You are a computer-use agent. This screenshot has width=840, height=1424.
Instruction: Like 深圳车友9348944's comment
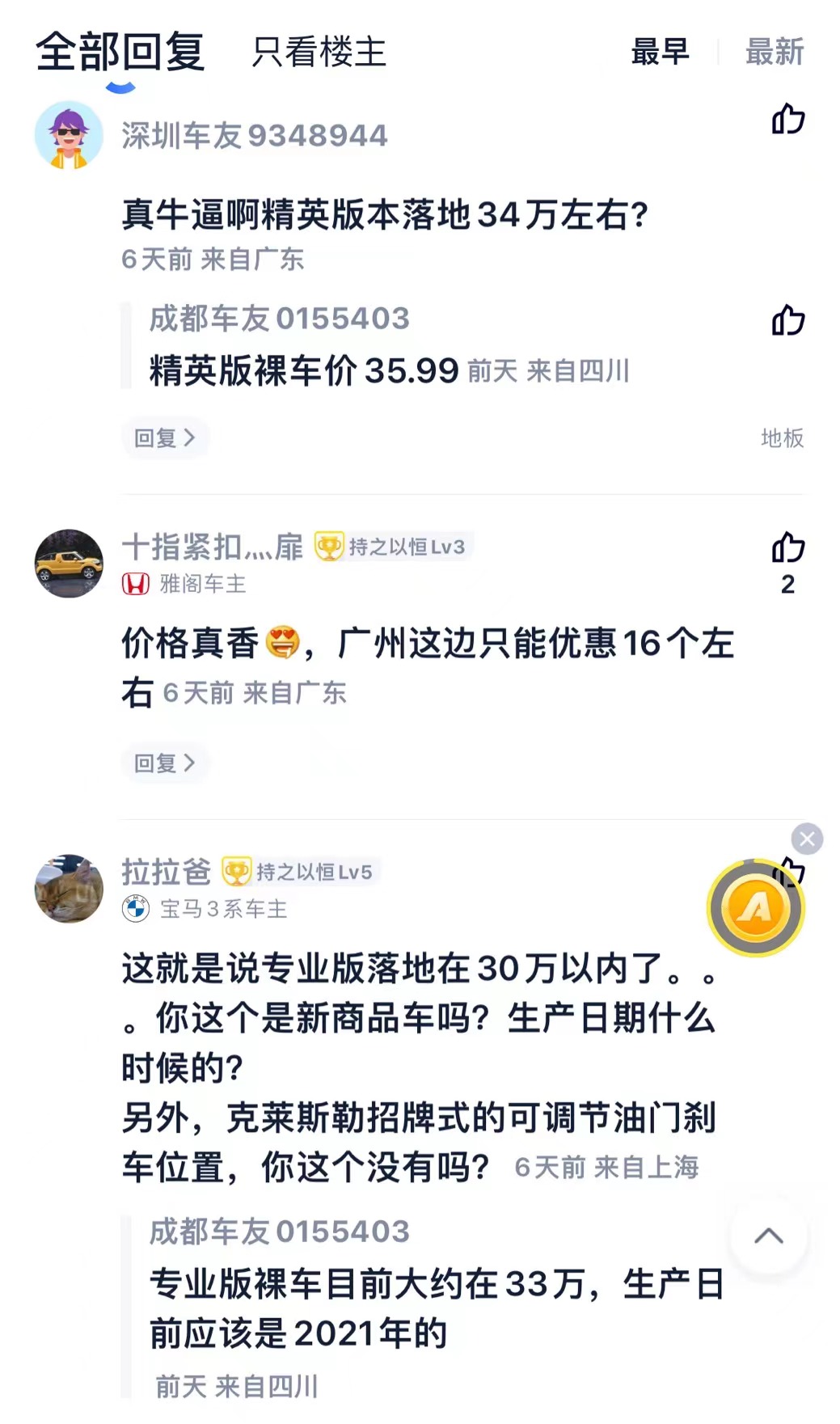click(787, 119)
